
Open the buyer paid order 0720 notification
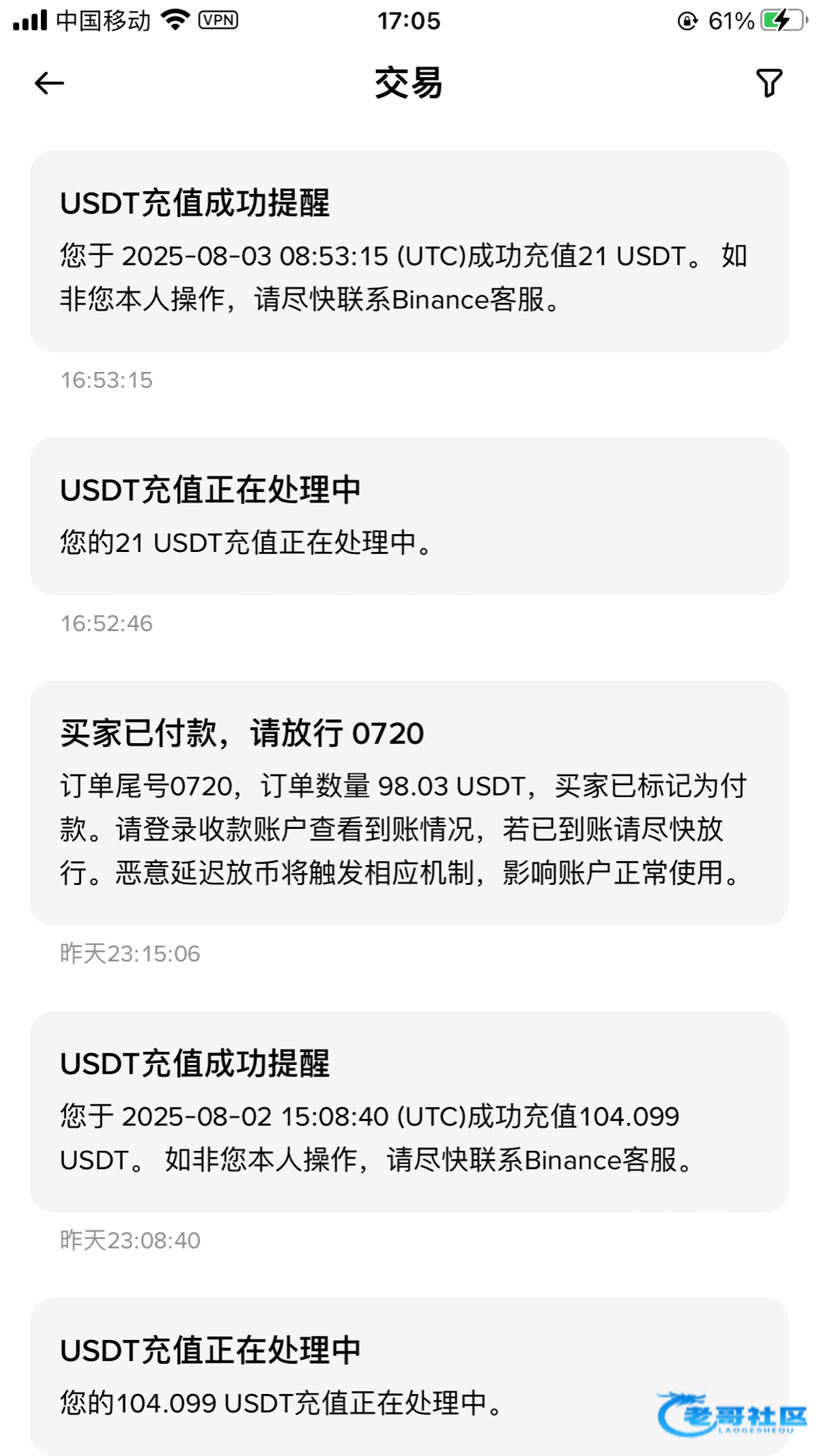[x=409, y=803]
